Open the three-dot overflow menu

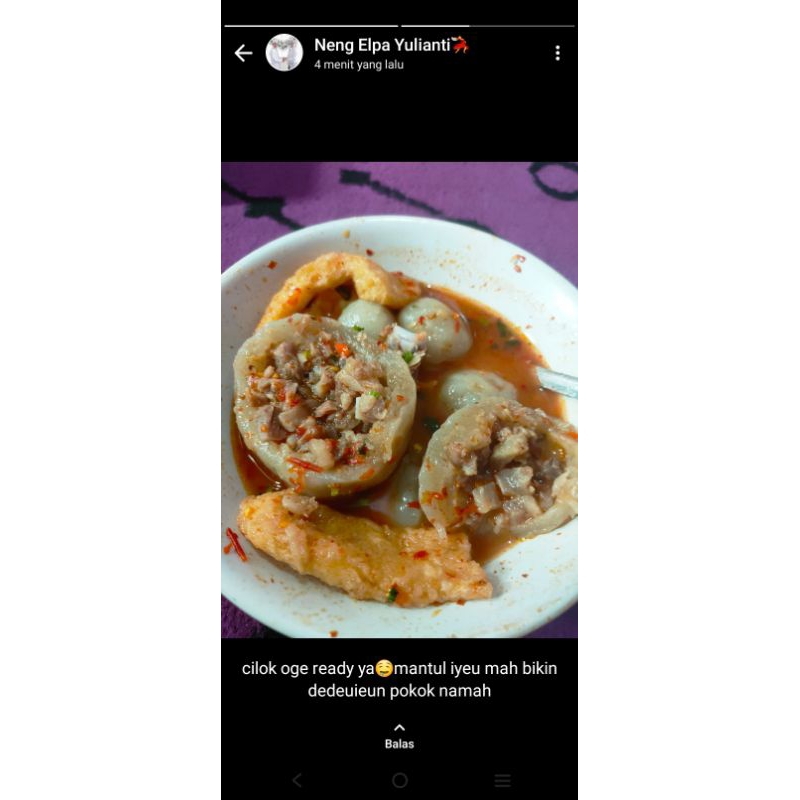558,53
